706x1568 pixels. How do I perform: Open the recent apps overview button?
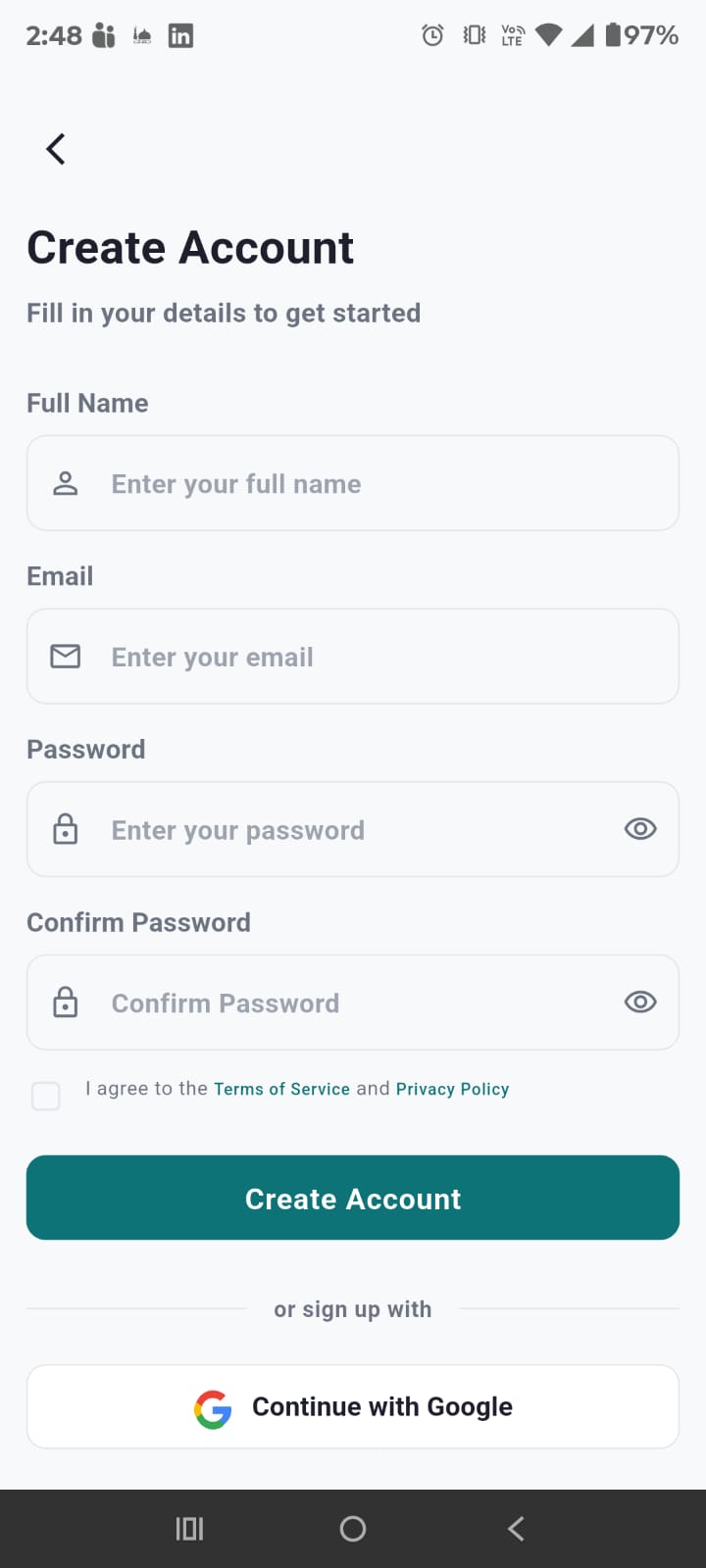189,1528
